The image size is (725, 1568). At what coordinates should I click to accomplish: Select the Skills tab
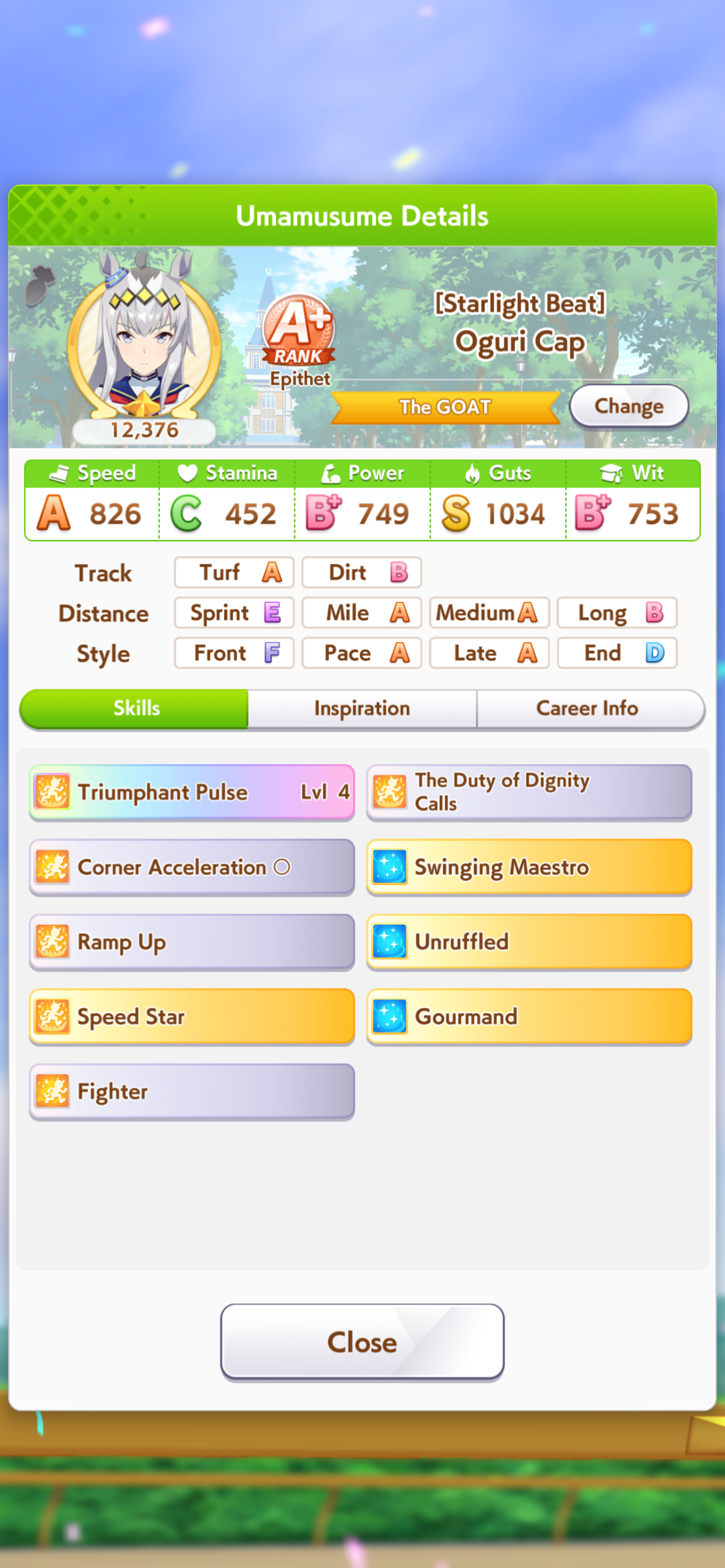[x=136, y=708]
